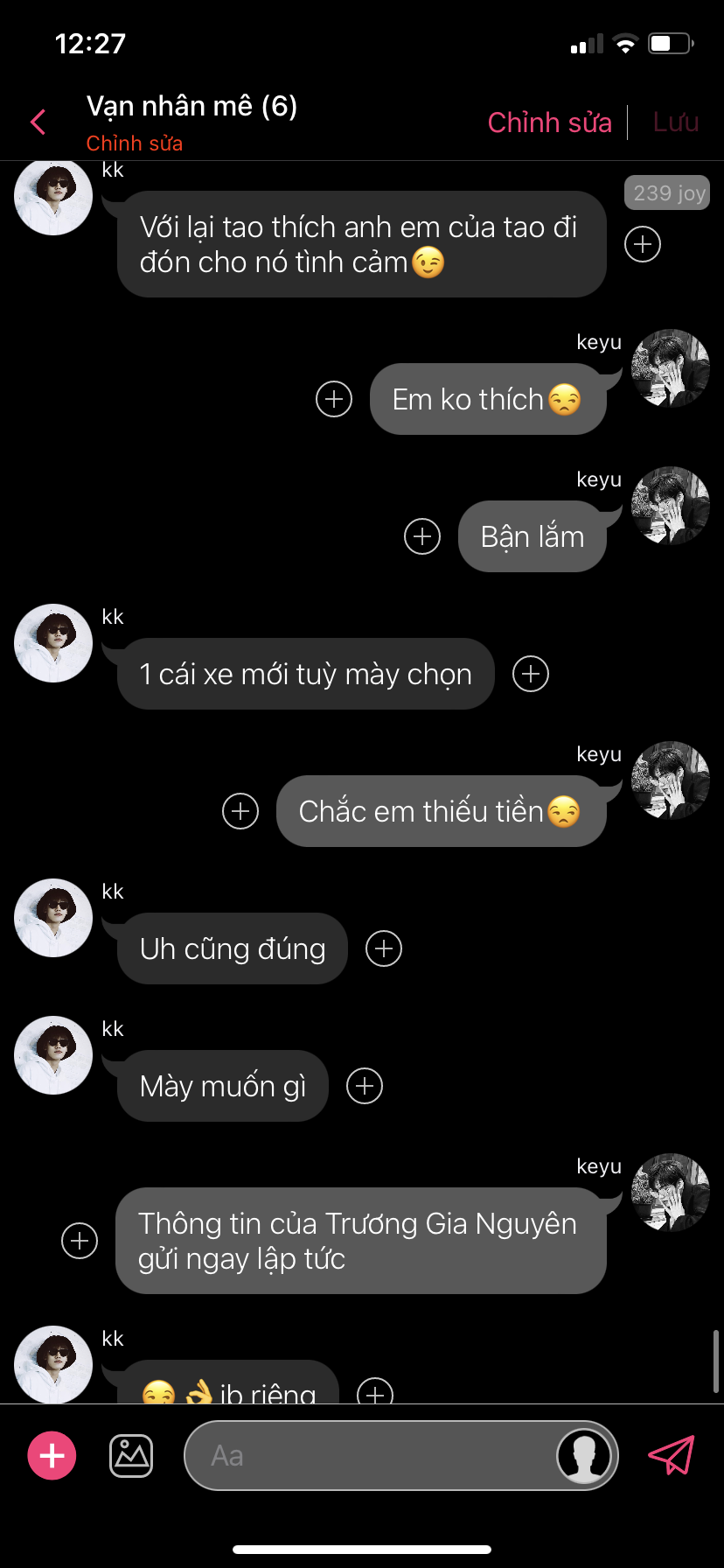Tap keyu's avatar beside "Em ko thích"
The image size is (724, 1568).
coord(671,368)
